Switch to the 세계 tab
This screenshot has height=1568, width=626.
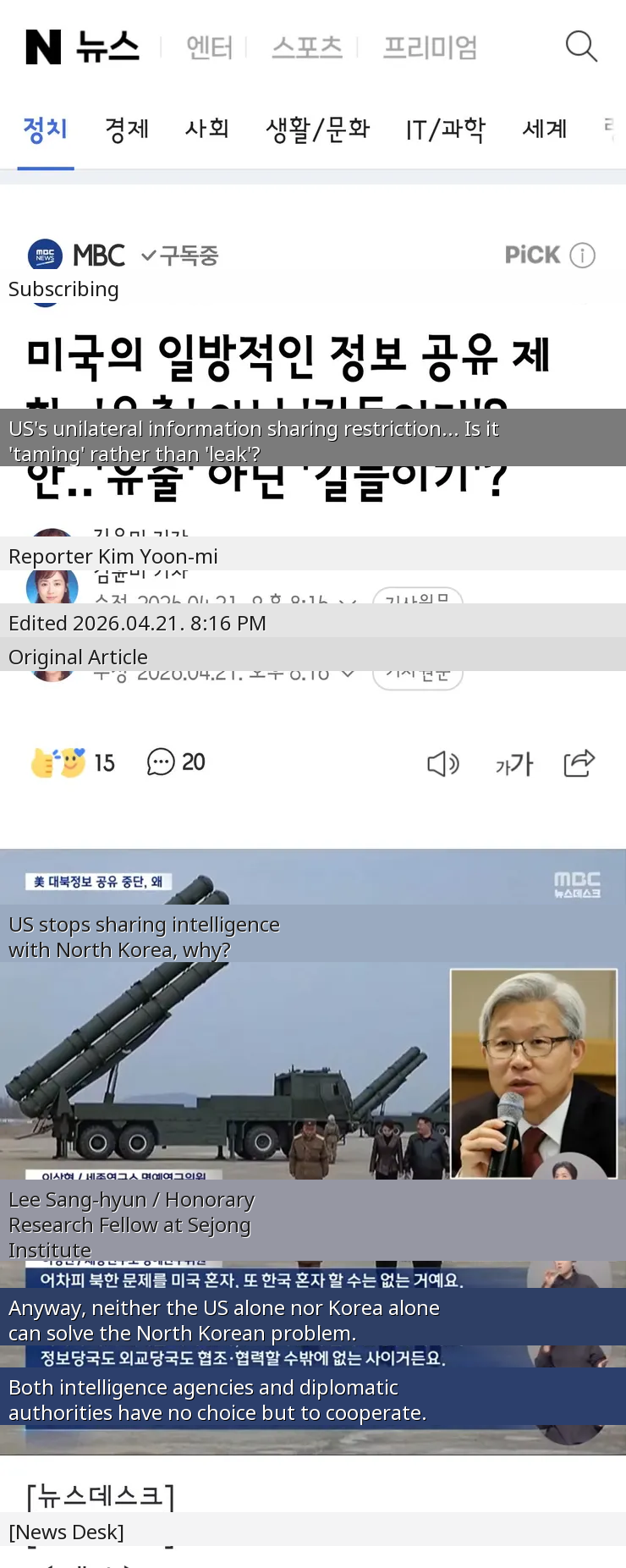click(x=545, y=129)
